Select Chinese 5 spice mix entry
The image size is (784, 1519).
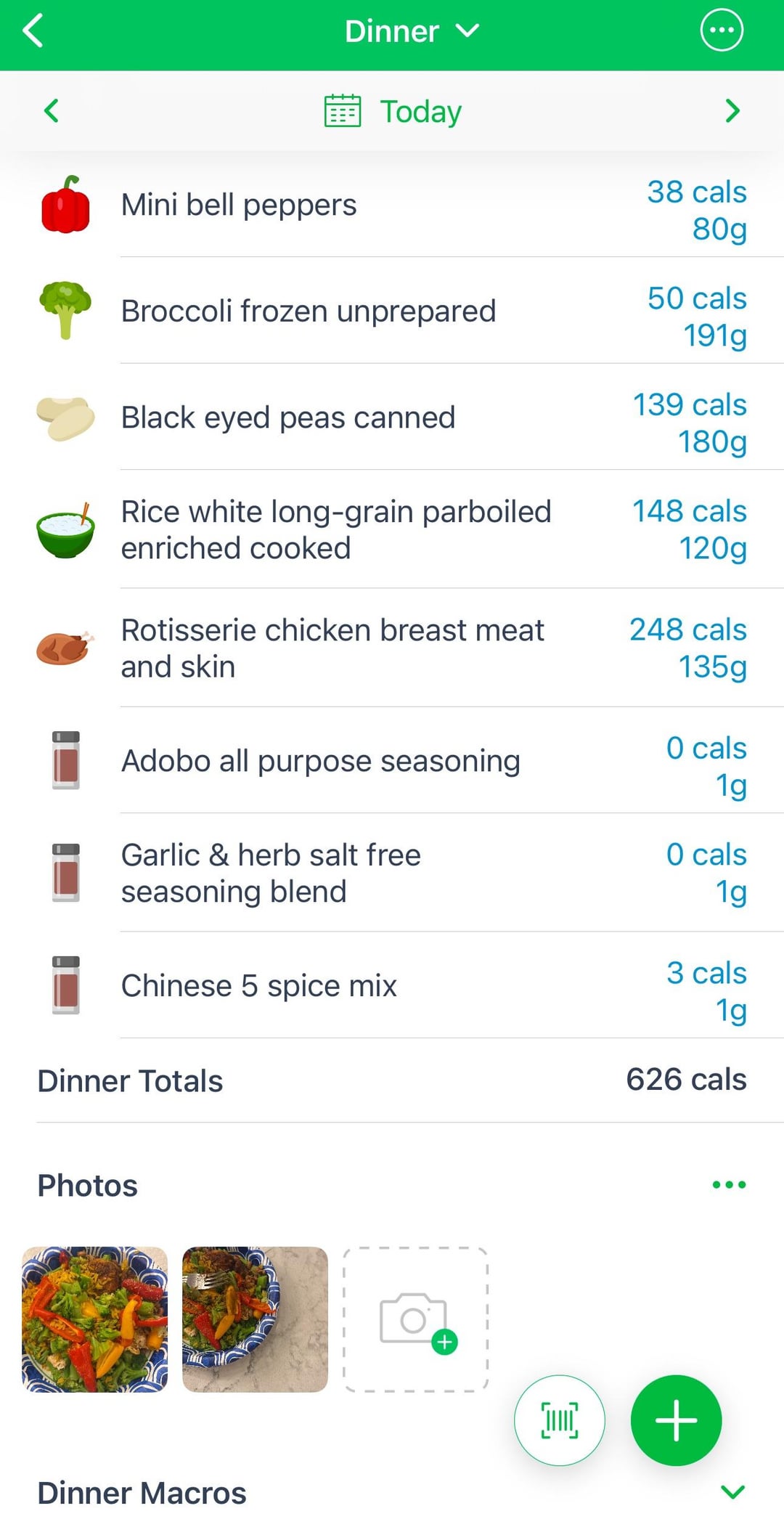coord(392,985)
